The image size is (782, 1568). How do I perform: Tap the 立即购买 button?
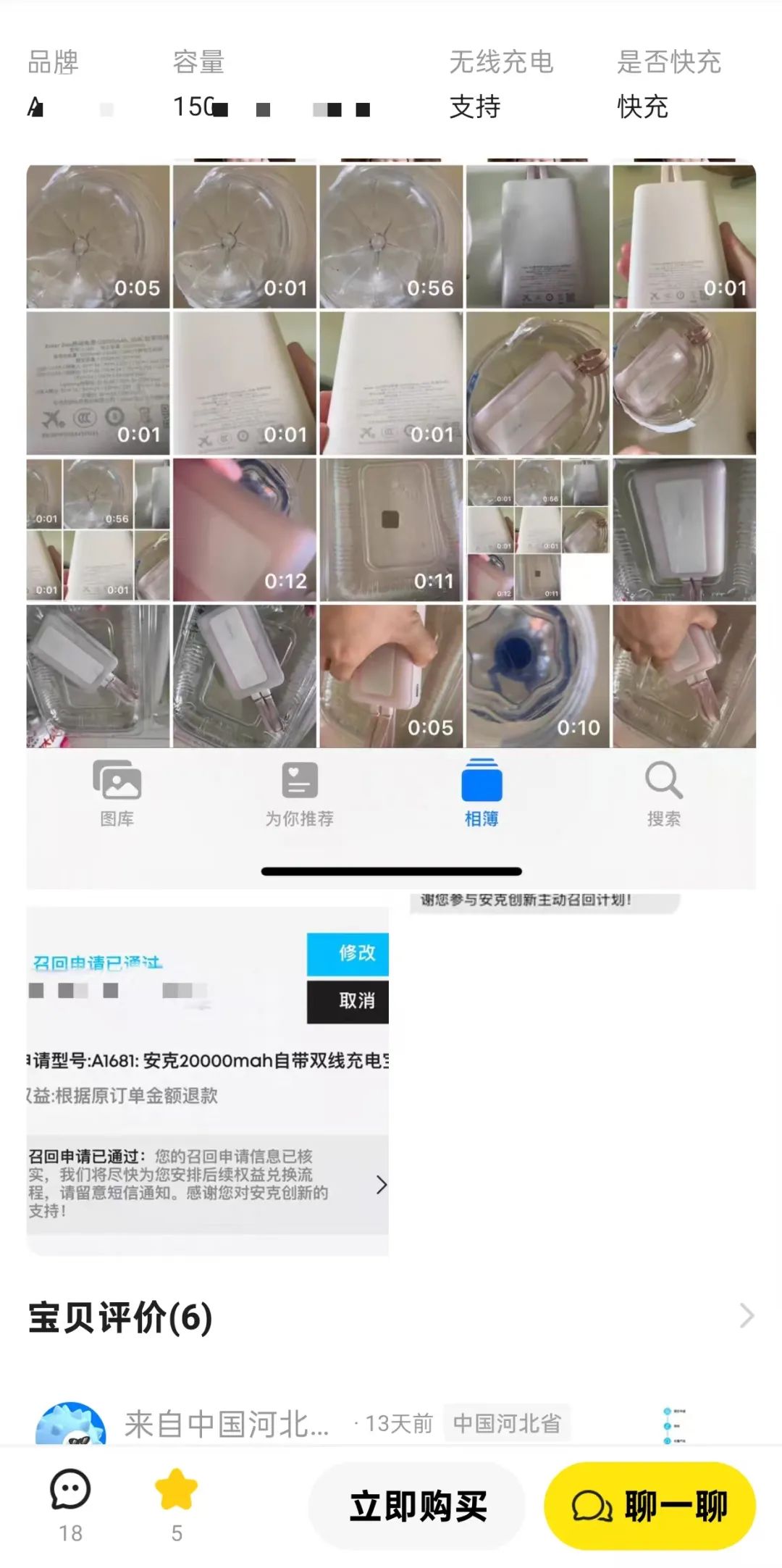417,1506
